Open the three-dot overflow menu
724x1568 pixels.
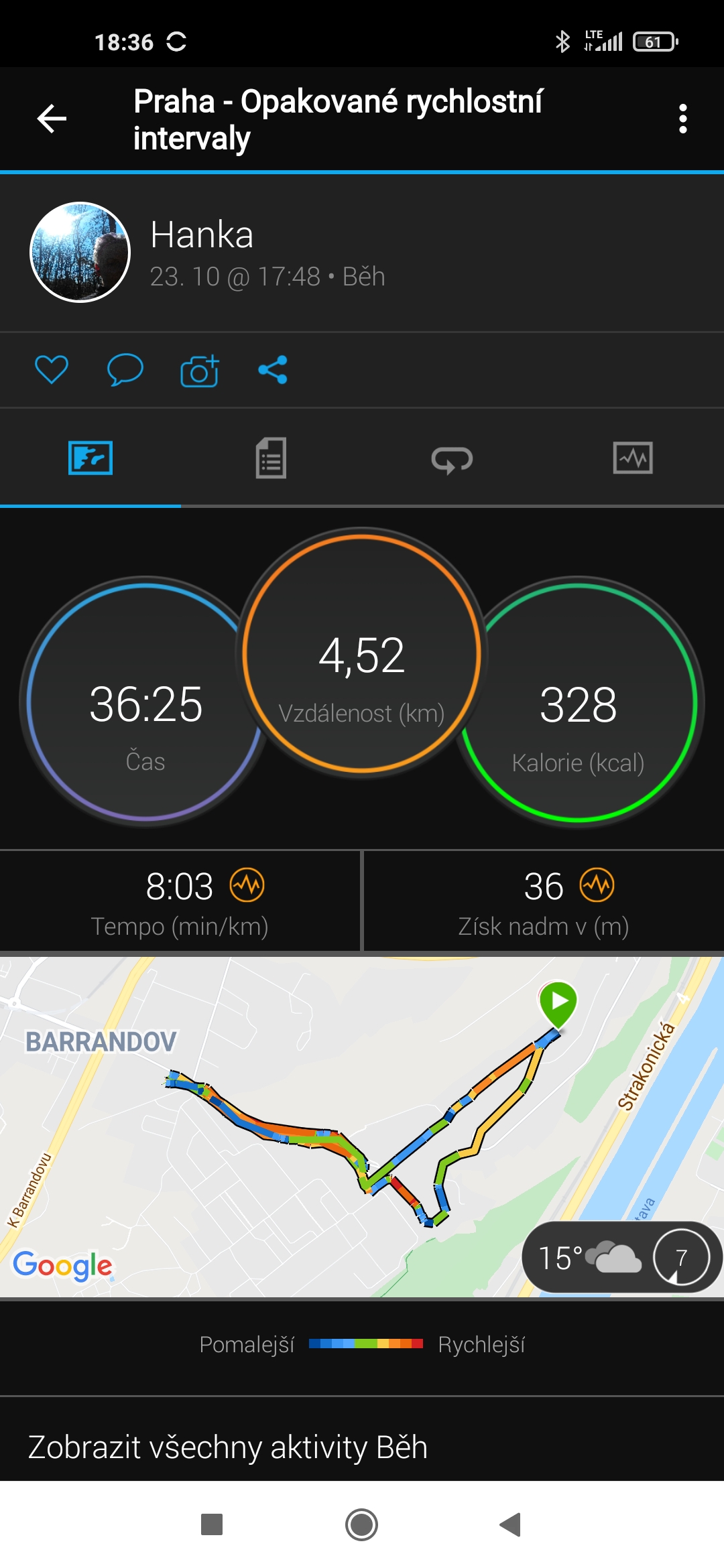tap(682, 119)
